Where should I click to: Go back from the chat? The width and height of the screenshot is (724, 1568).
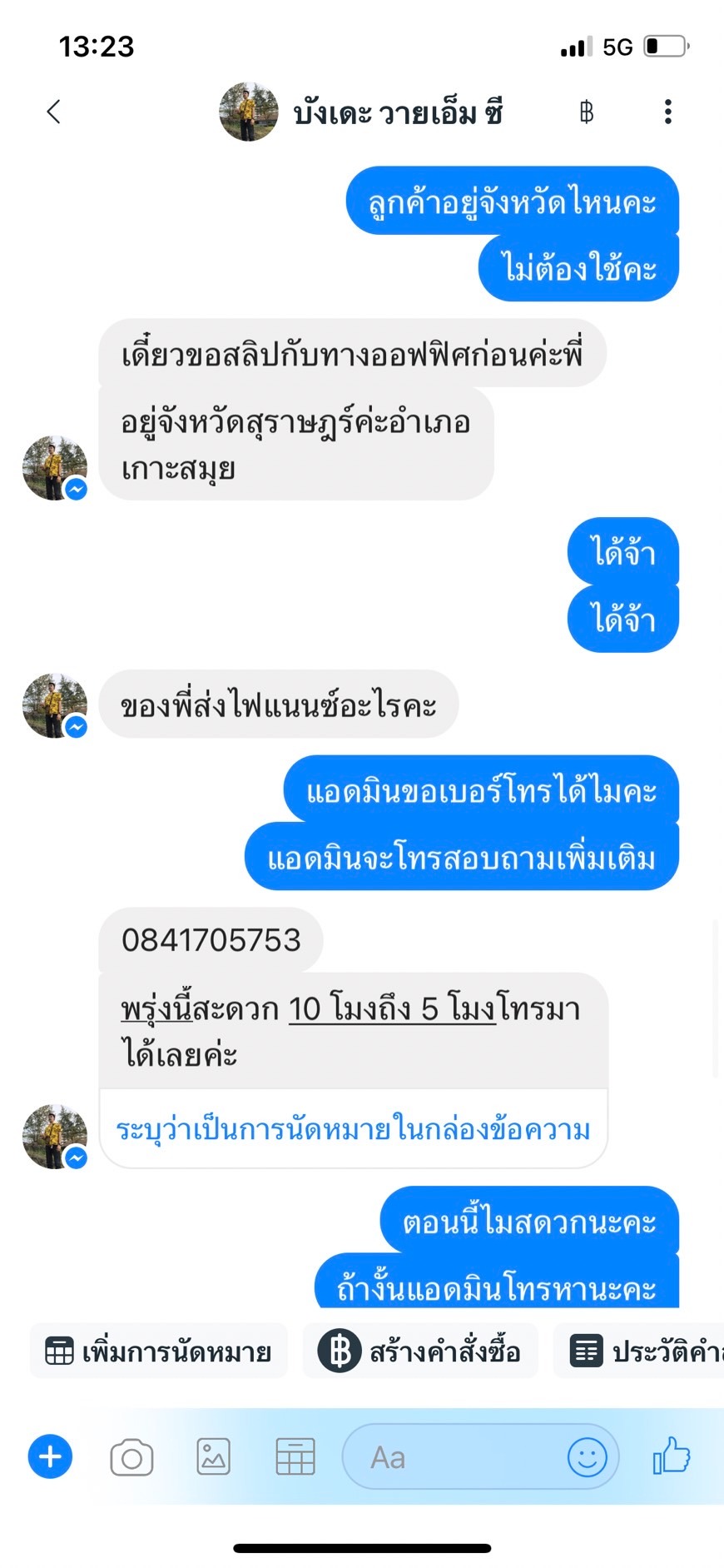(53, 112)
